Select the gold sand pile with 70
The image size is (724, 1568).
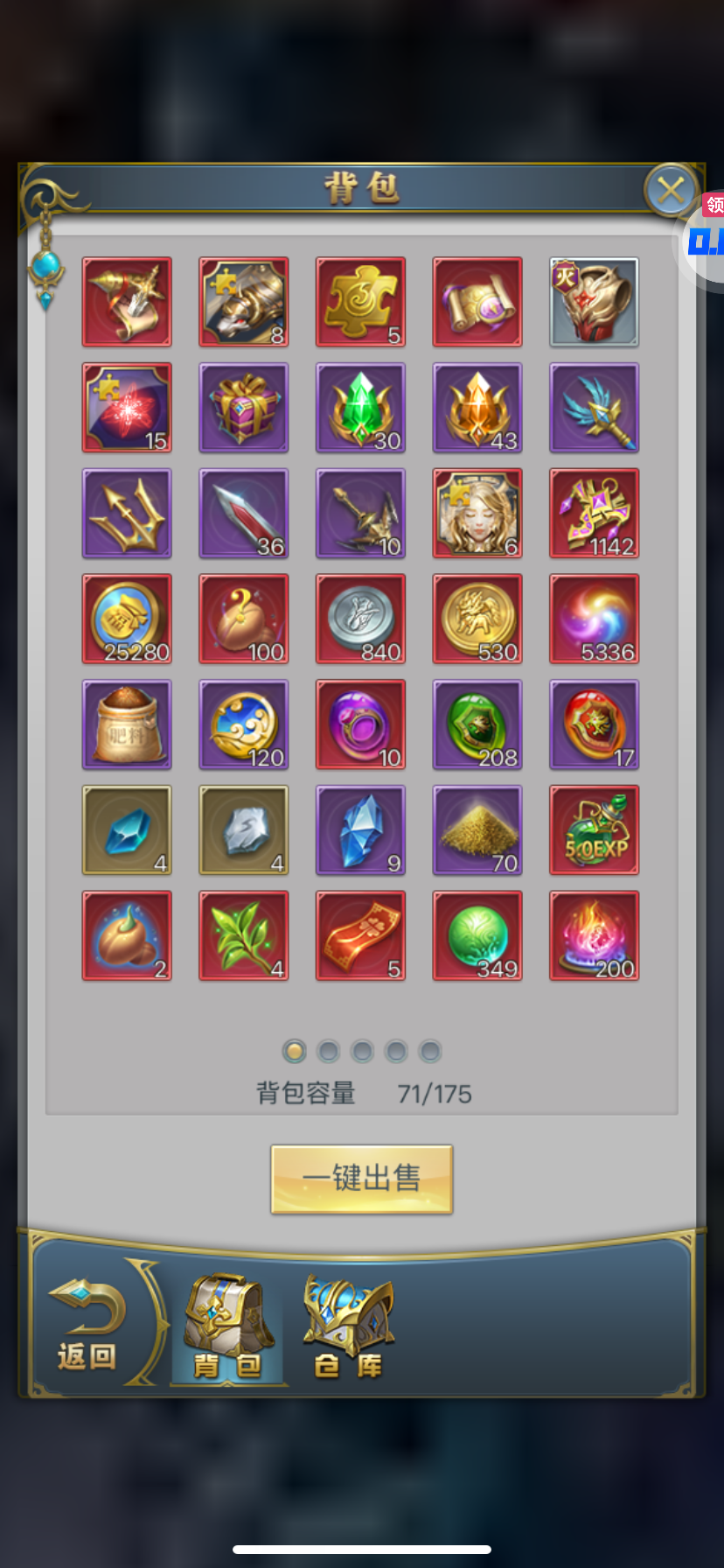[x=477, y=829]
